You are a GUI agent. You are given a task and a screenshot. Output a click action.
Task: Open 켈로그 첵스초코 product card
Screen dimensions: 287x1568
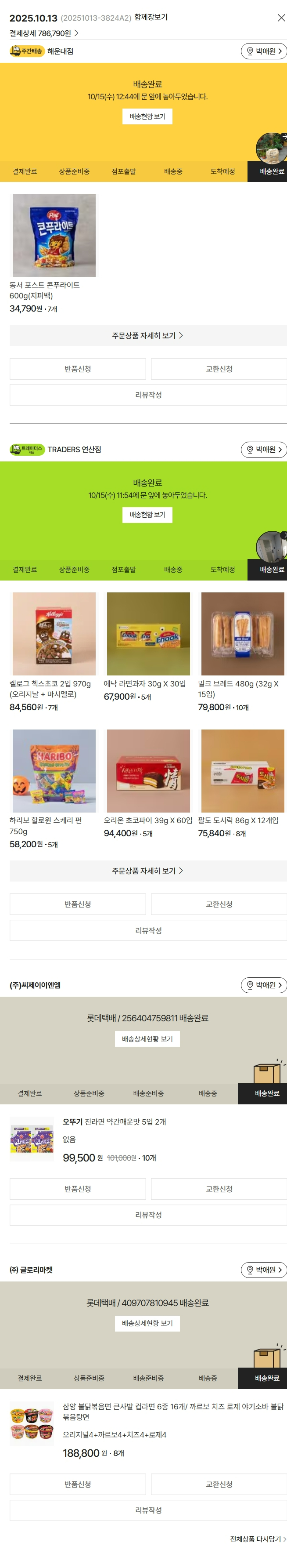pos(54,634)
